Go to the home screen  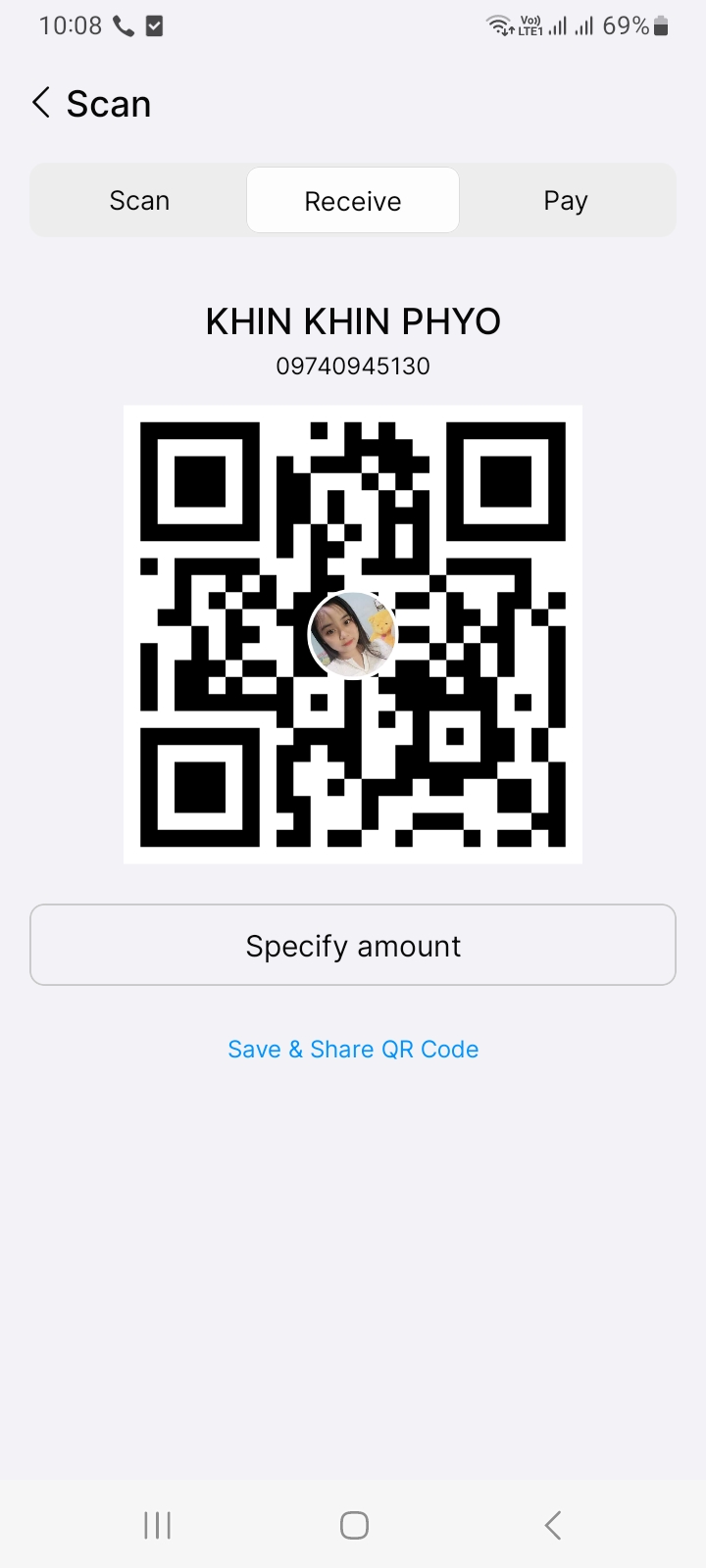tap(354, 1525)
